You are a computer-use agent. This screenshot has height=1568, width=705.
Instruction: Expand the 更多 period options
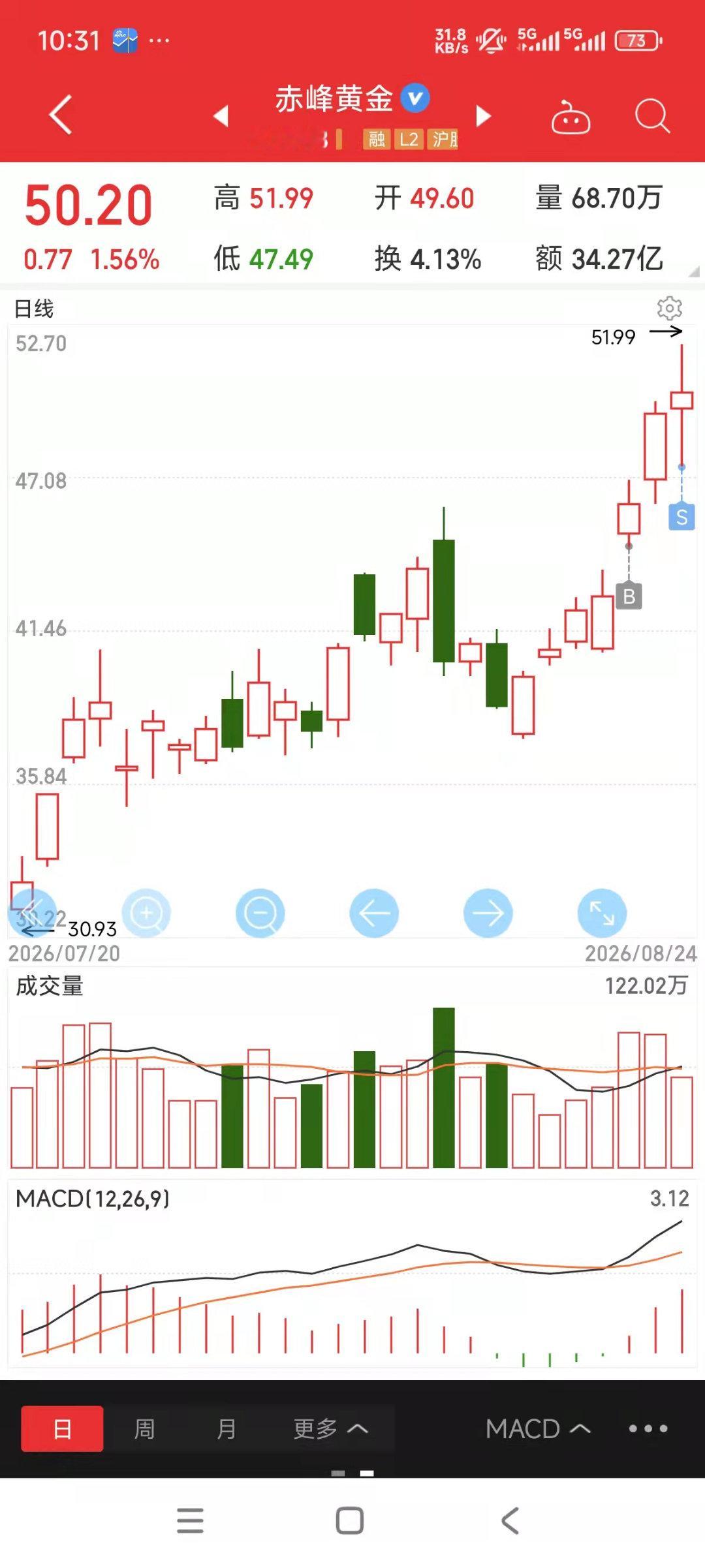[x=331, y=1428]
